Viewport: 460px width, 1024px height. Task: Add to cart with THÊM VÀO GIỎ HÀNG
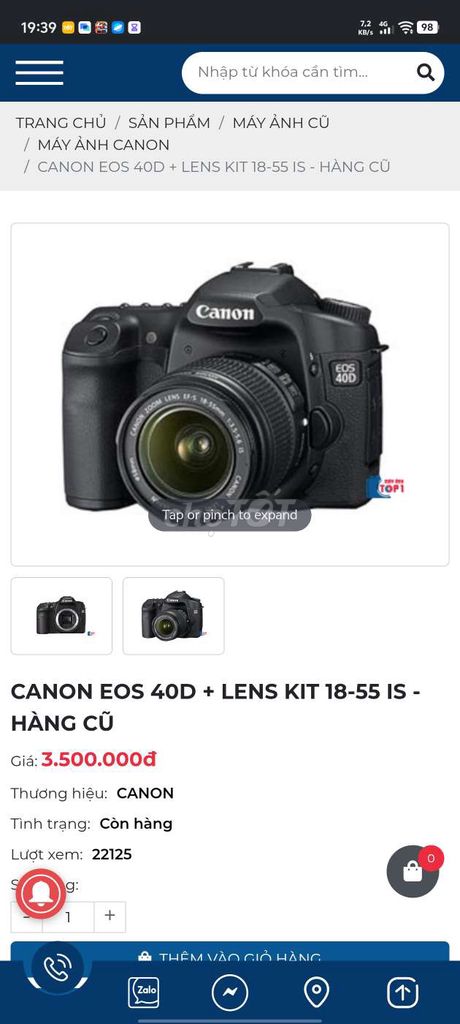[x=230, y=952]
